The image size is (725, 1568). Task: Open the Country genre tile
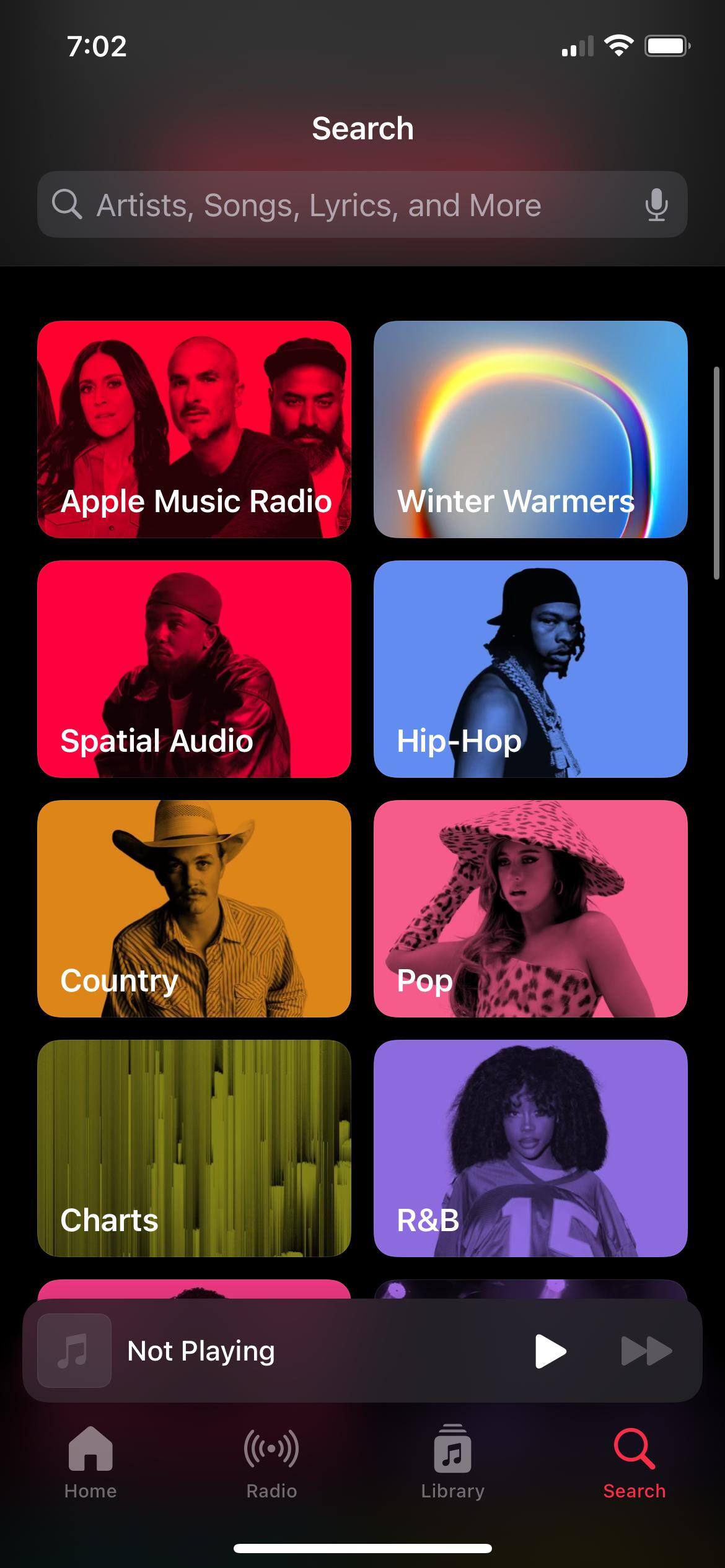(x=194, y=908)
